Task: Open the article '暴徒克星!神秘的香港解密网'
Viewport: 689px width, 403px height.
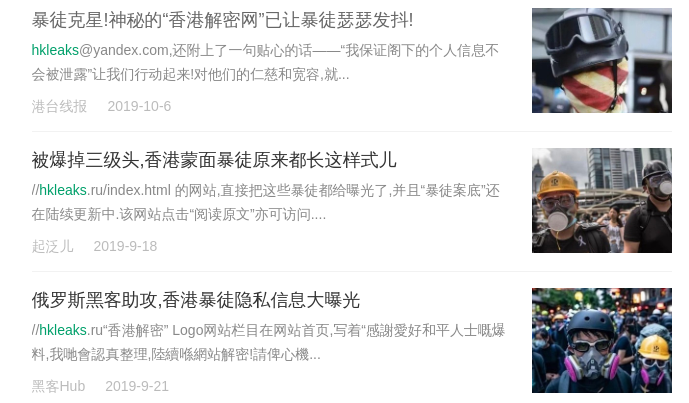Action: tap(222, 20)
